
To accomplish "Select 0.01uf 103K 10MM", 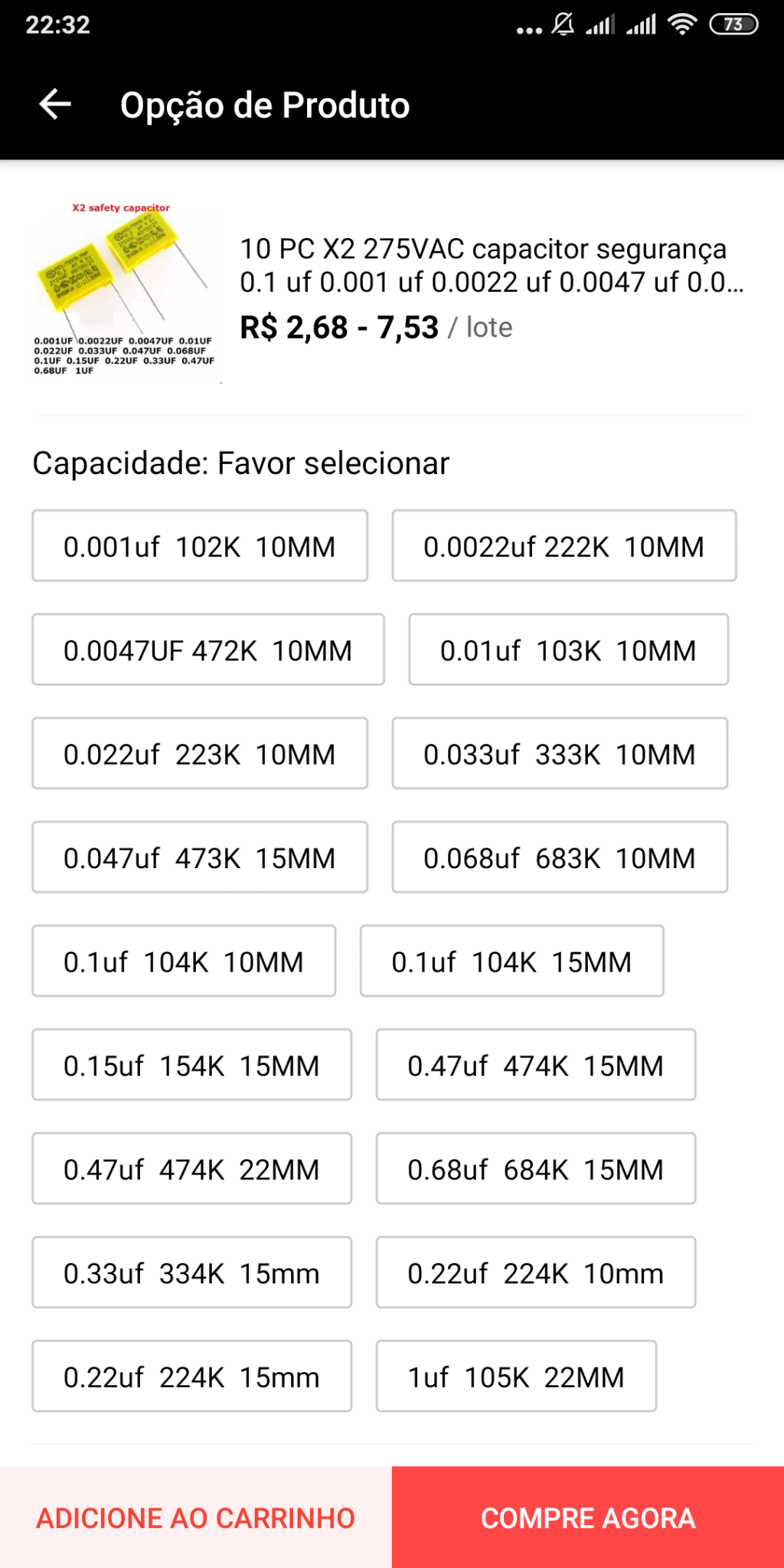I will pos(568,649).
